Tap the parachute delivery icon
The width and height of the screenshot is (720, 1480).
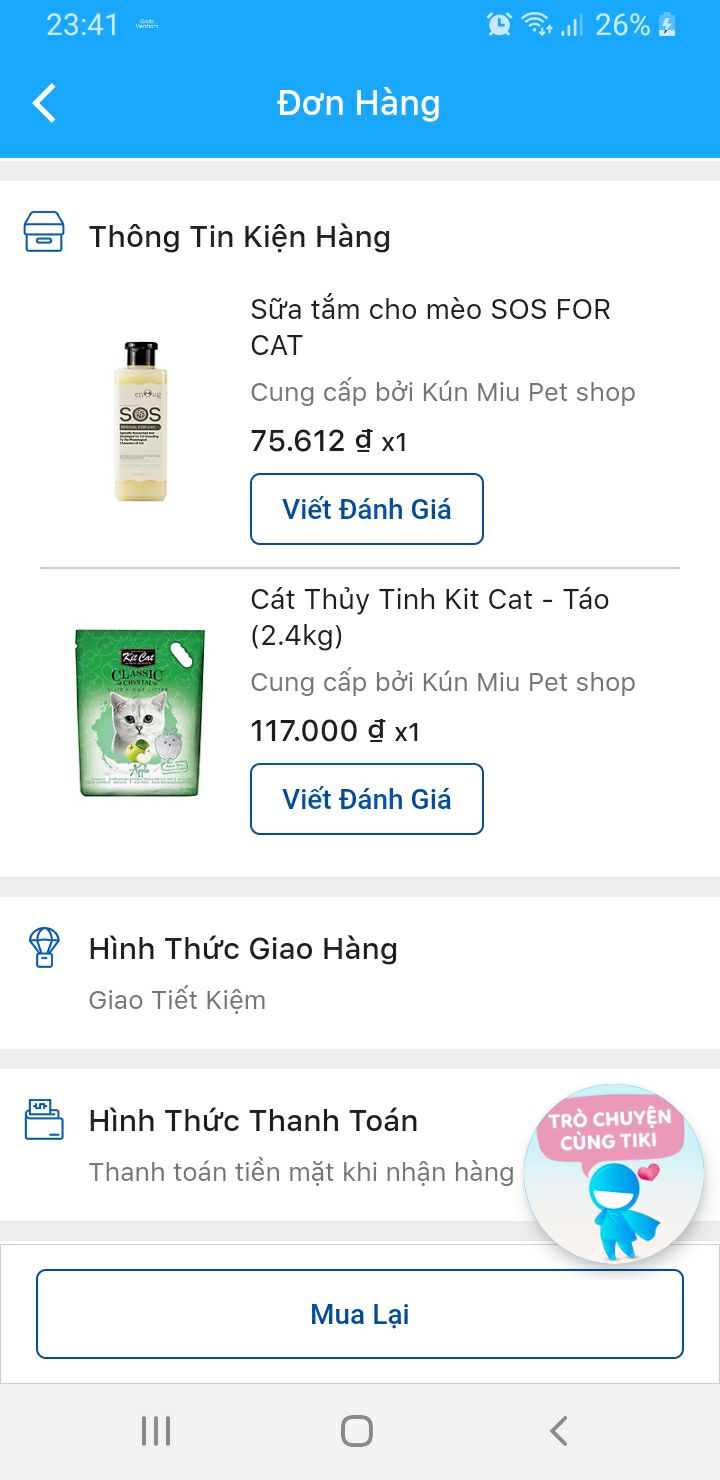tap(42, 948)
